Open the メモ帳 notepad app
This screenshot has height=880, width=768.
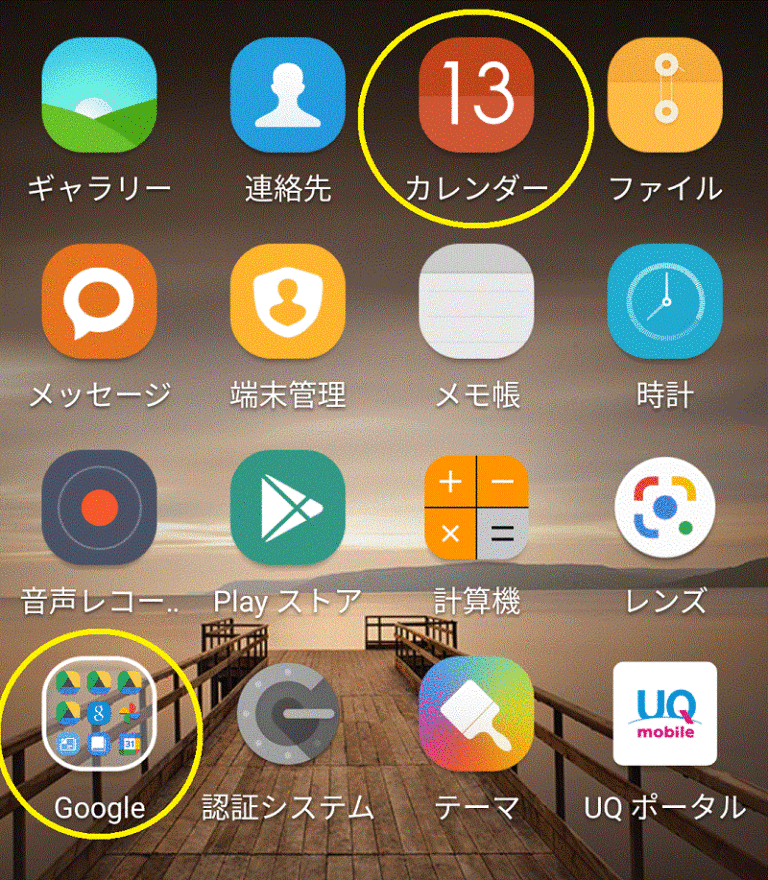coord(477,301)
